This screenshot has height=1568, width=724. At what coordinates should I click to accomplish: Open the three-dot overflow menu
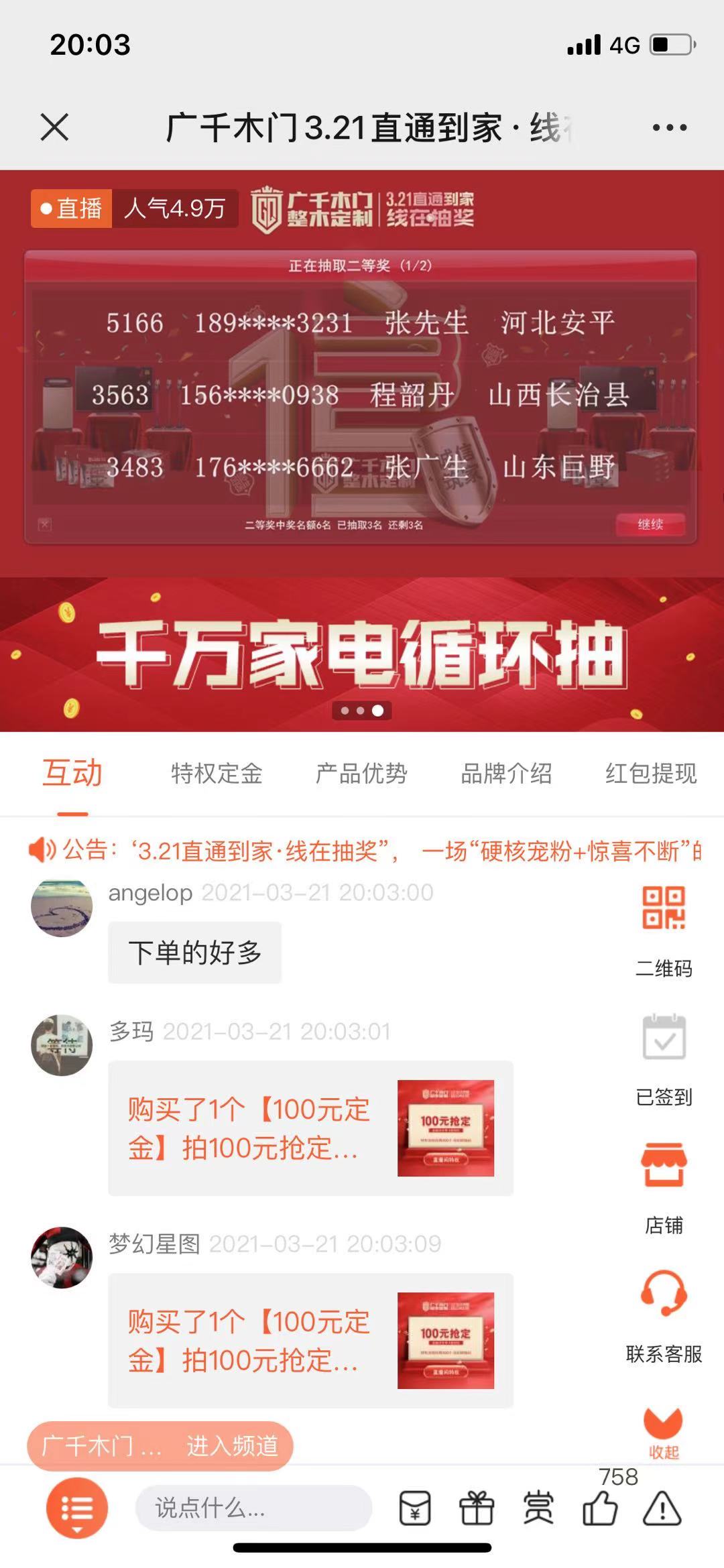point(669,127)
